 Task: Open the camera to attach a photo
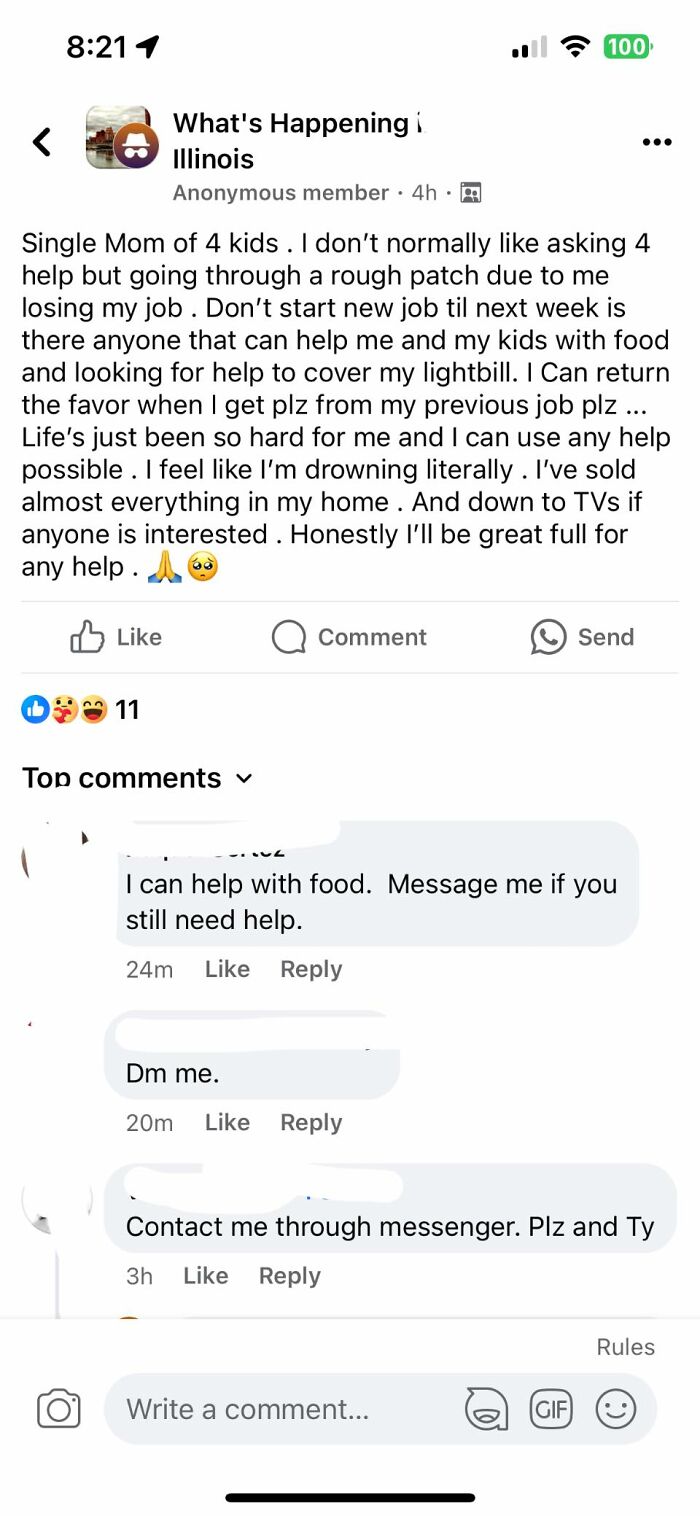click(58, 1409)
